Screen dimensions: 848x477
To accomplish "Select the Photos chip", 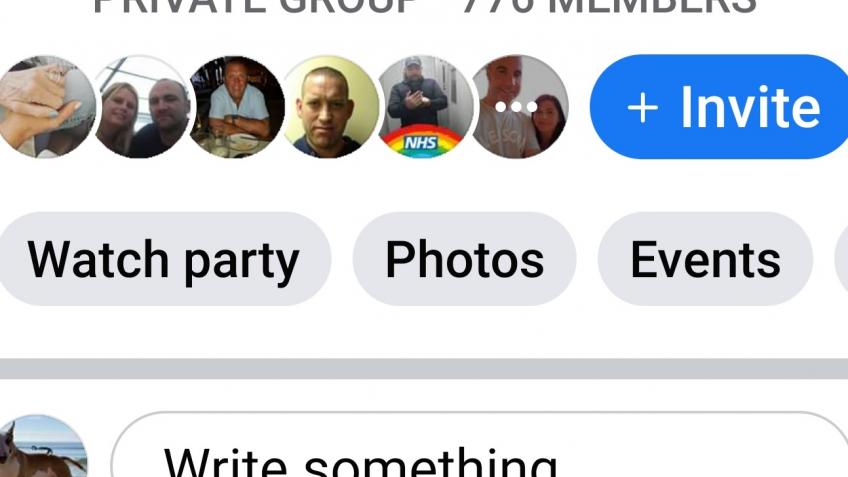I will point(464,260).
